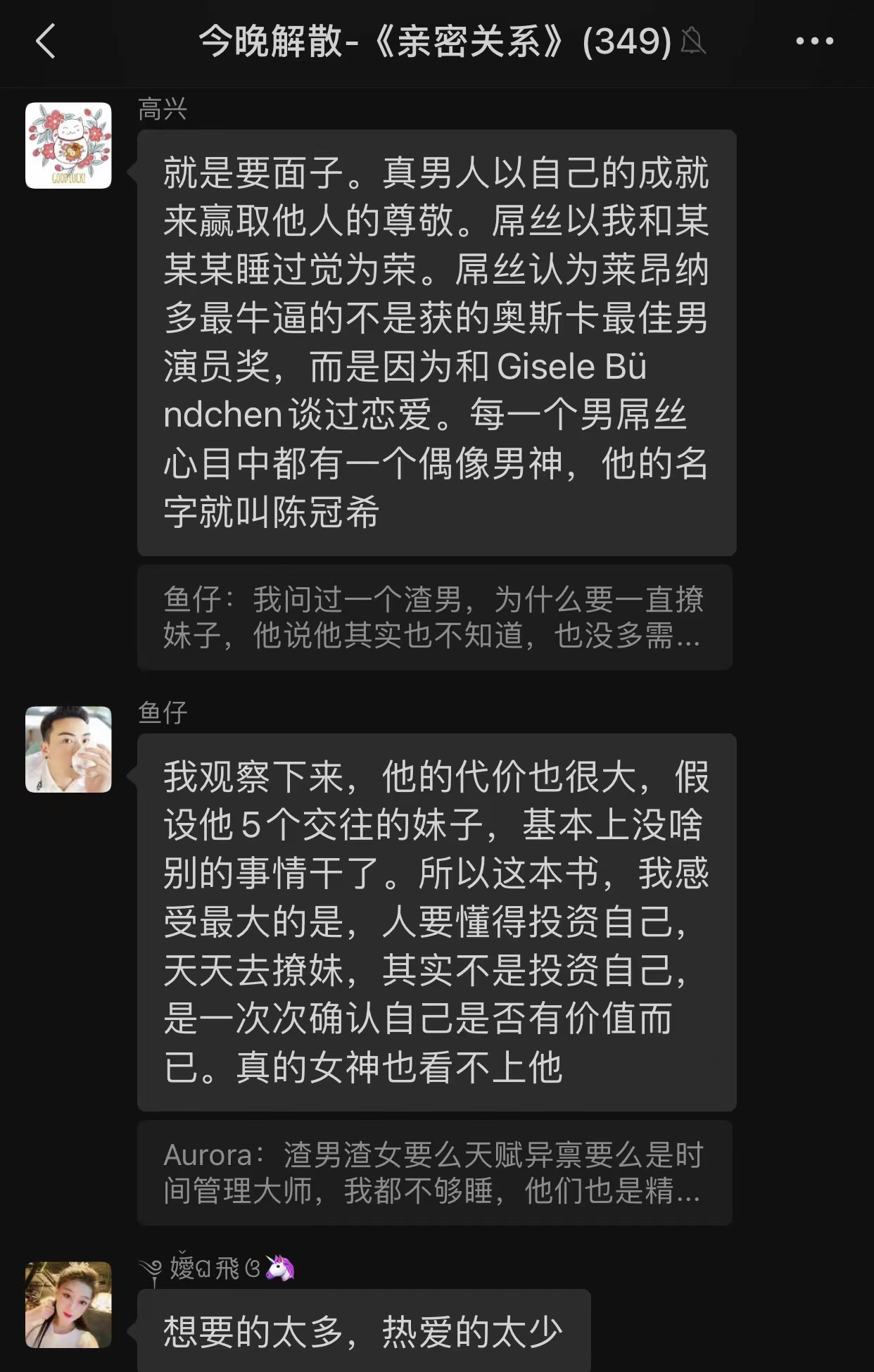Jump to 鱼仔's quoted message about 渣男

[434, 617]
